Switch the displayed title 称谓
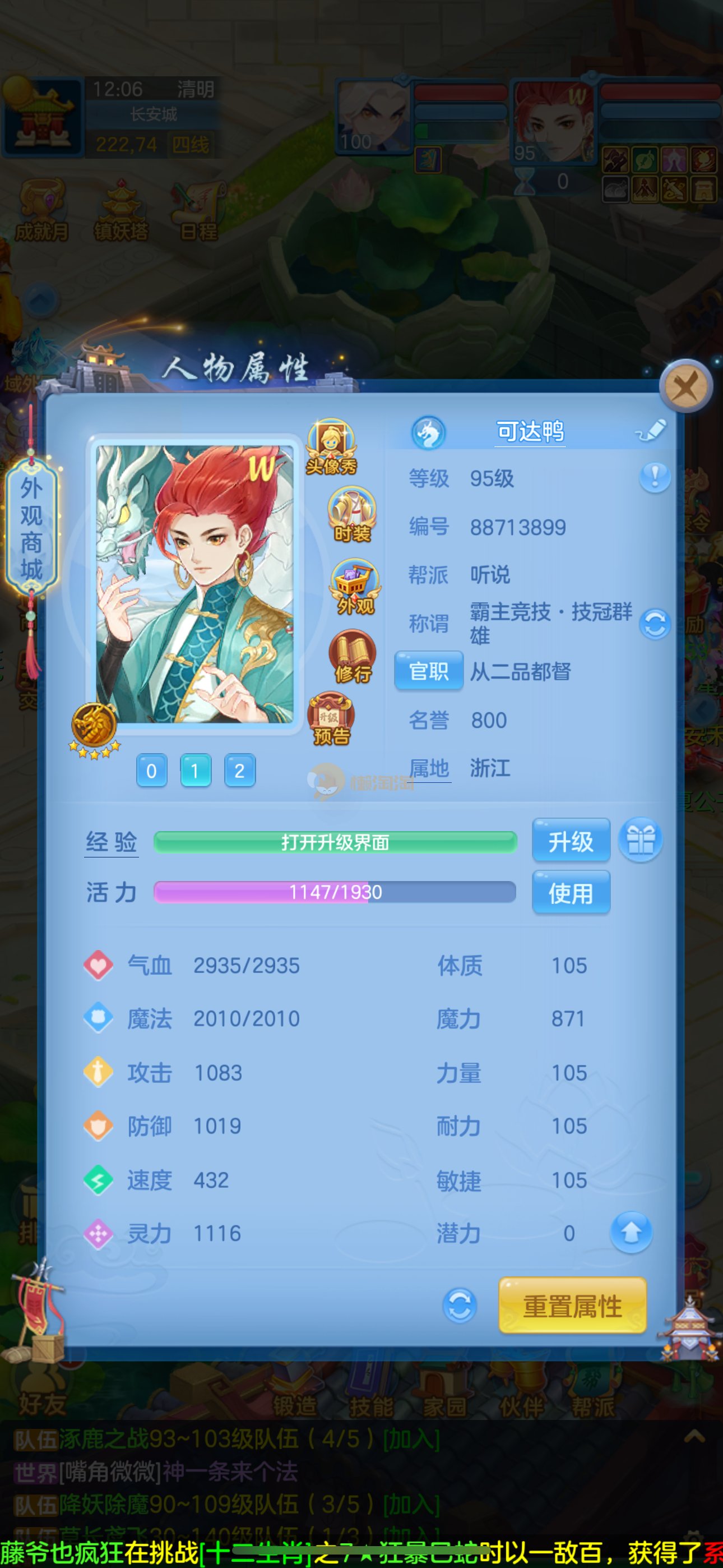 (x=655, y=624)
